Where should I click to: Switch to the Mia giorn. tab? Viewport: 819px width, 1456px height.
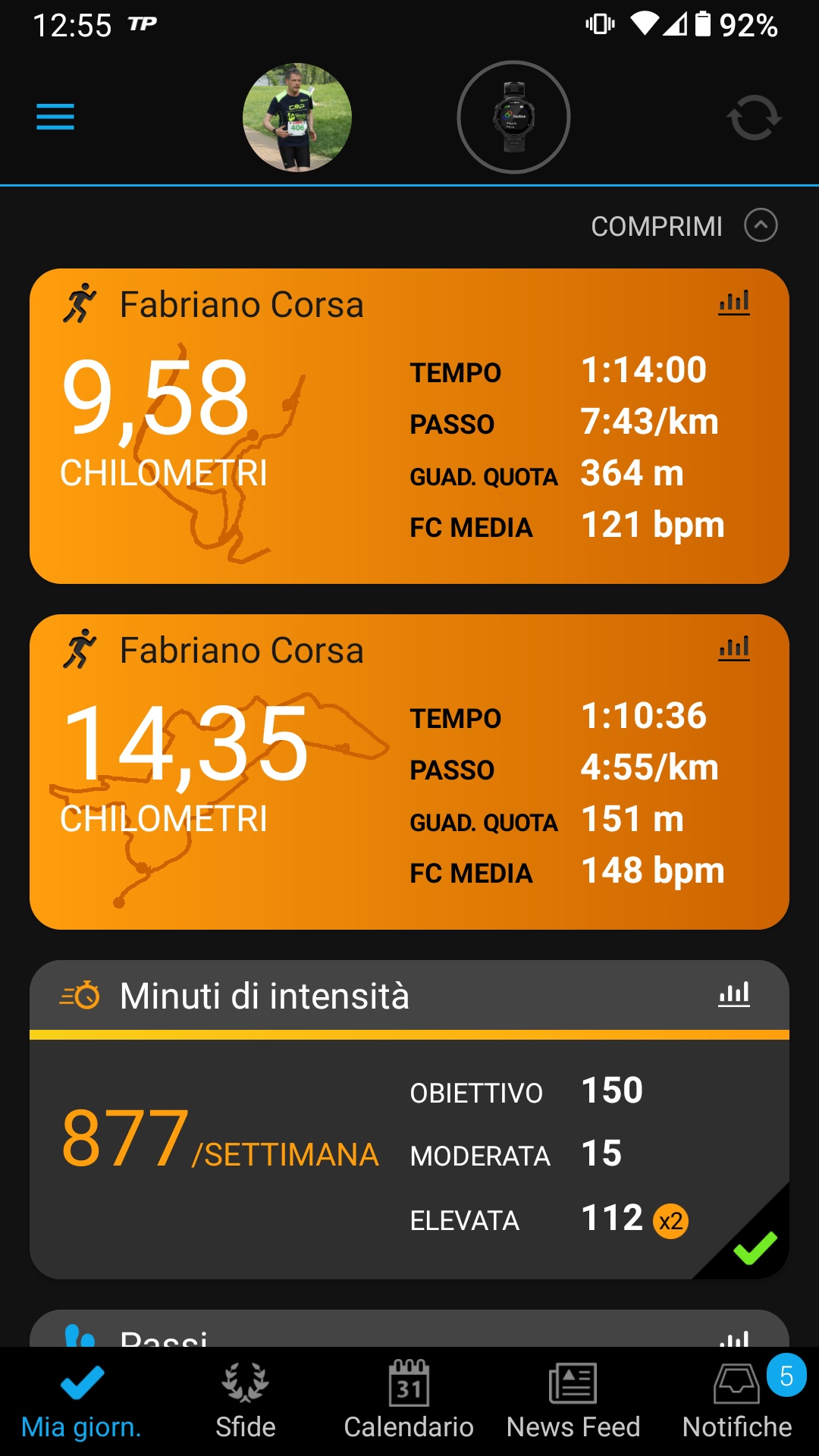(x=82, y=1401)
